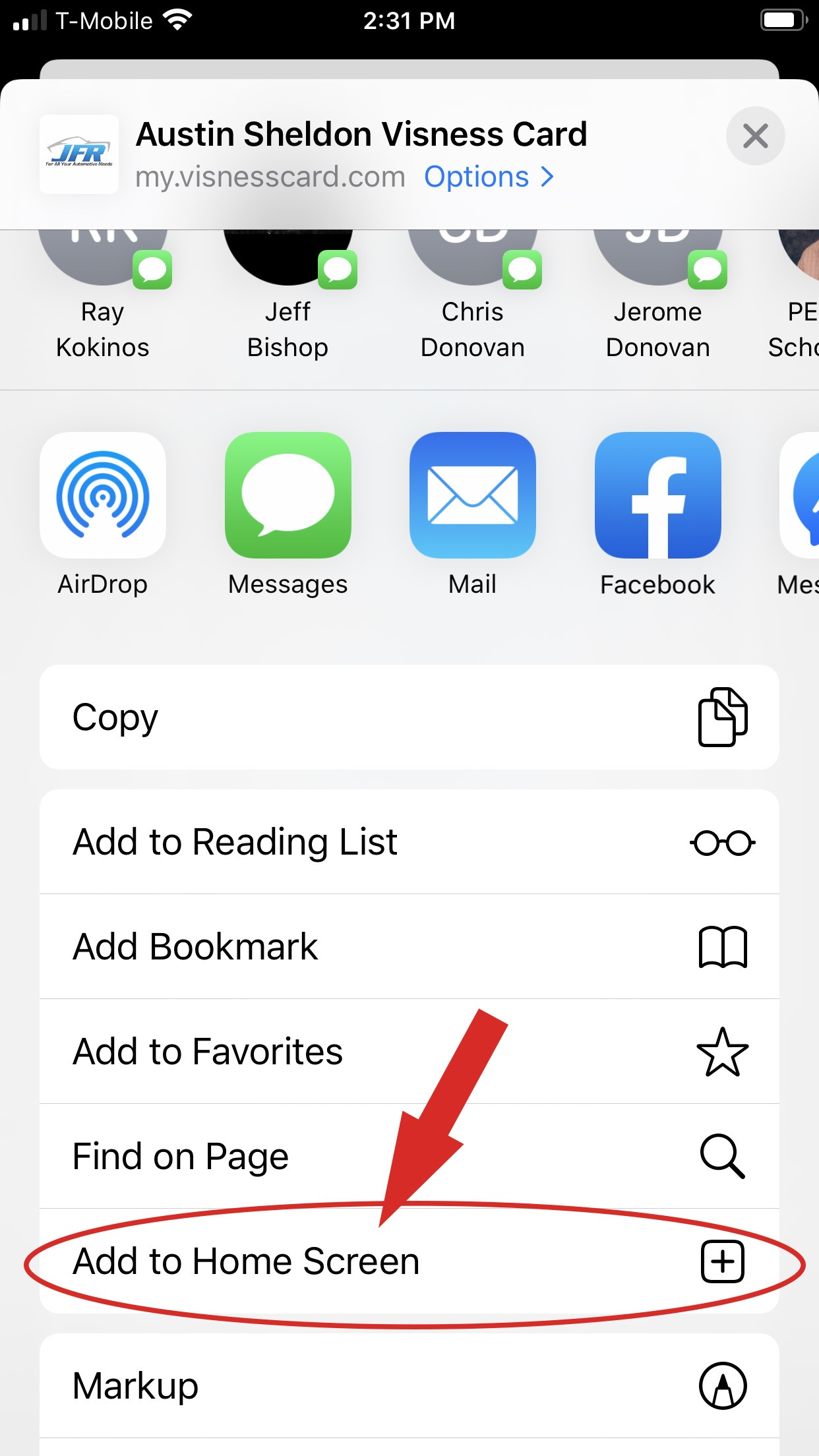This screenshot has width=819, height=1456.
Task: Add page to Reading List
Action: 409,842
